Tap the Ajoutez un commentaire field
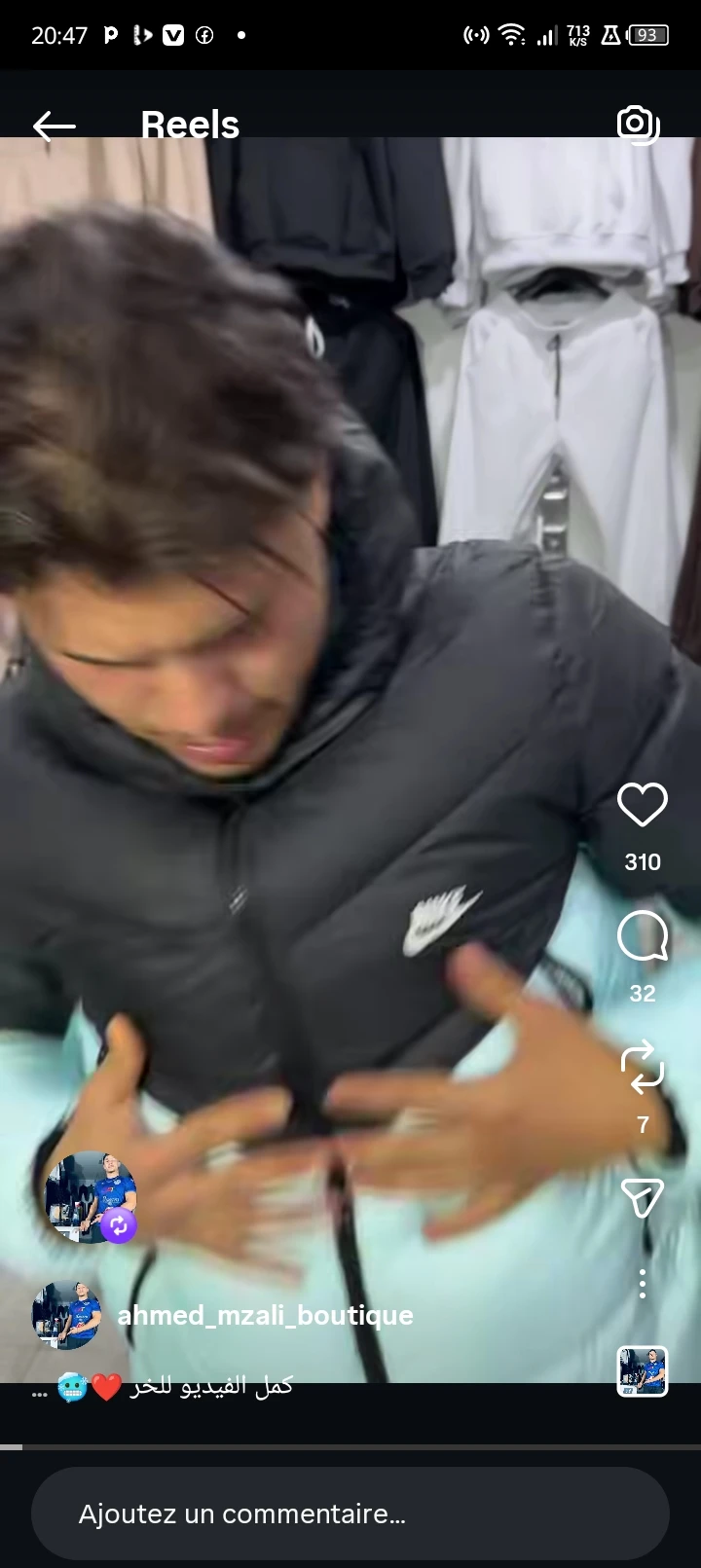 tap(350, 1513)
